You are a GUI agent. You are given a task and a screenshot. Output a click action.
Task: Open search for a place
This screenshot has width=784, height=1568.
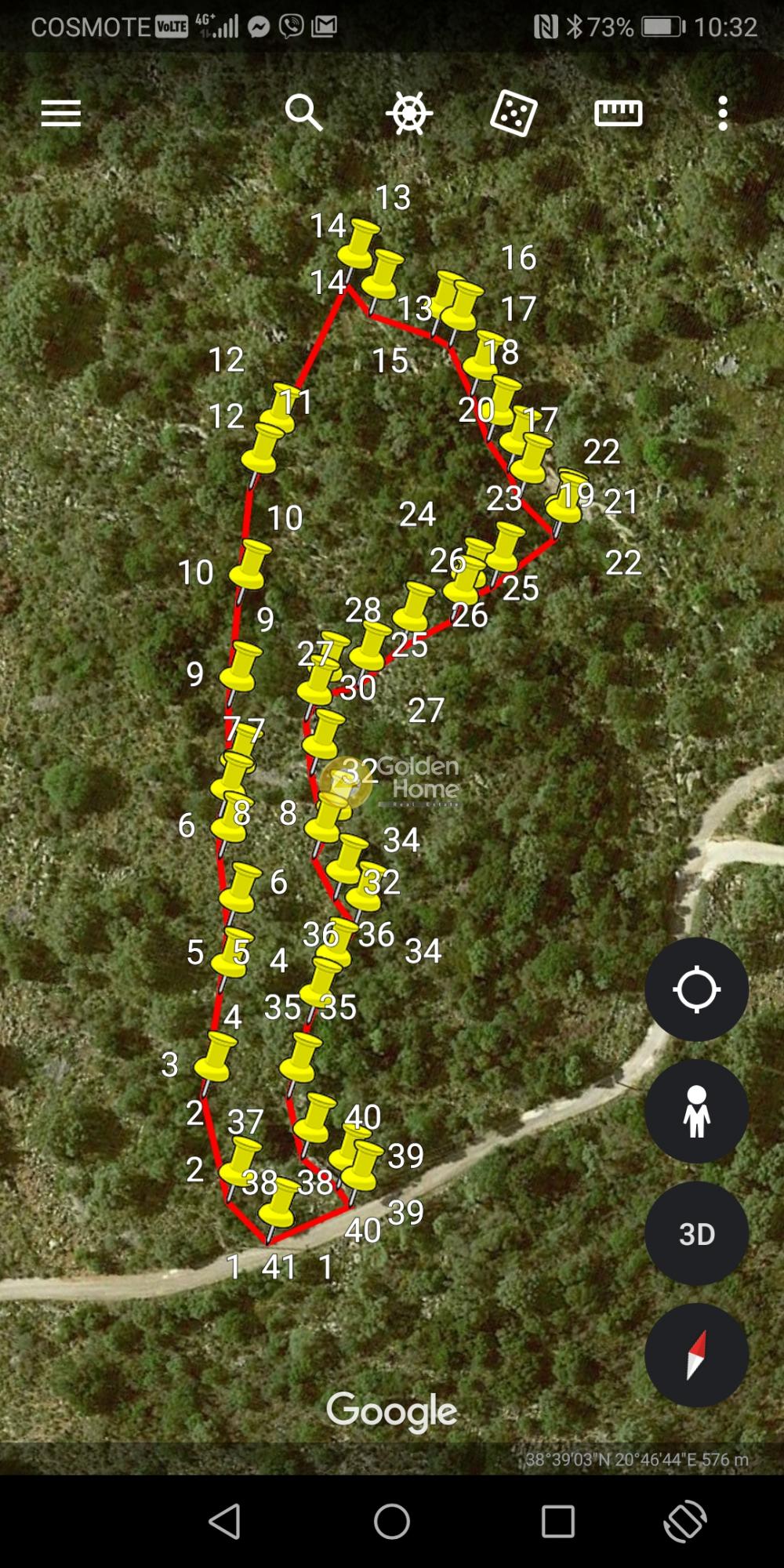[x=303, y=113]
